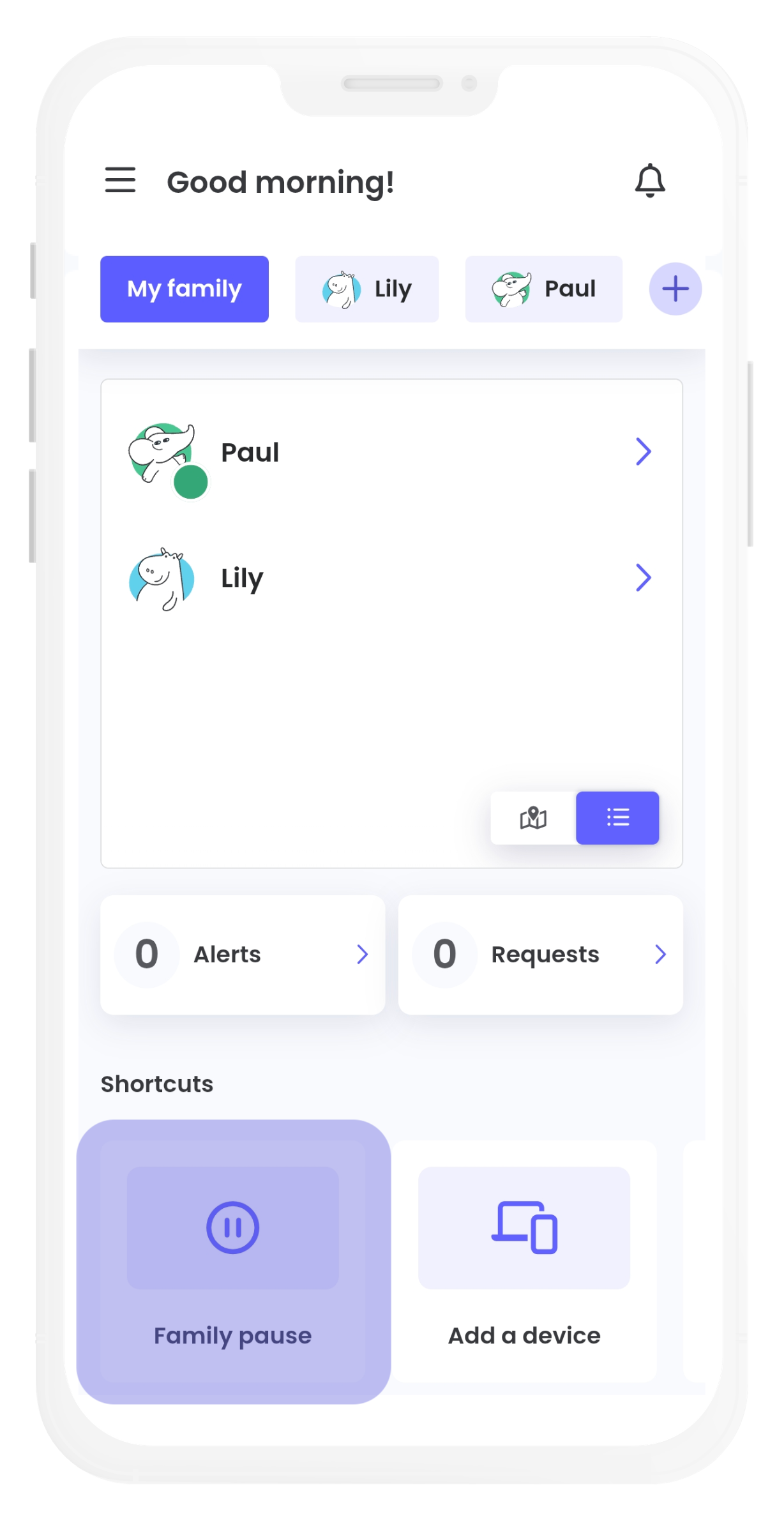Switch to Lily's profile tab
Screen dimensions: 784x1521
coord(366,289)
